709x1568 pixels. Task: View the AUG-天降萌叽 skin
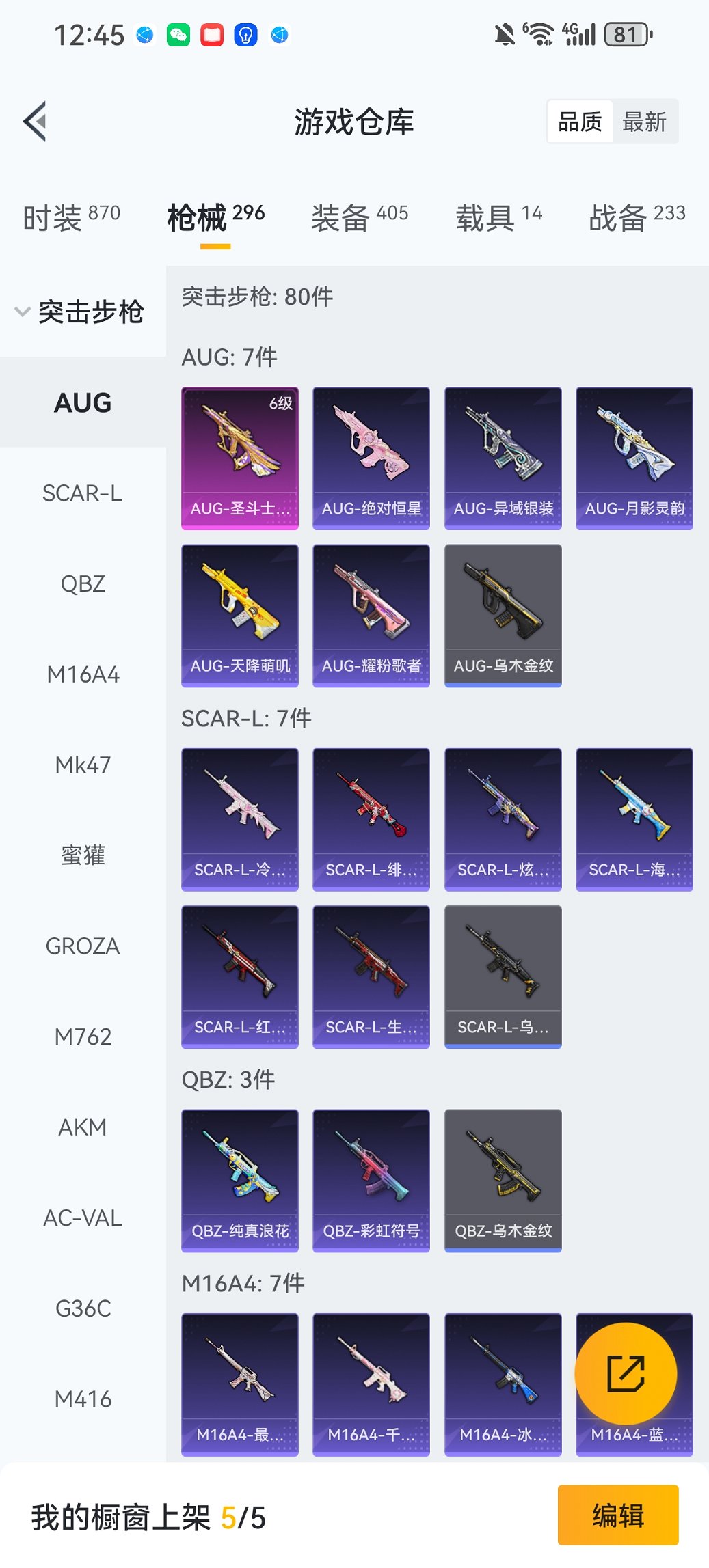coord(240,615)
